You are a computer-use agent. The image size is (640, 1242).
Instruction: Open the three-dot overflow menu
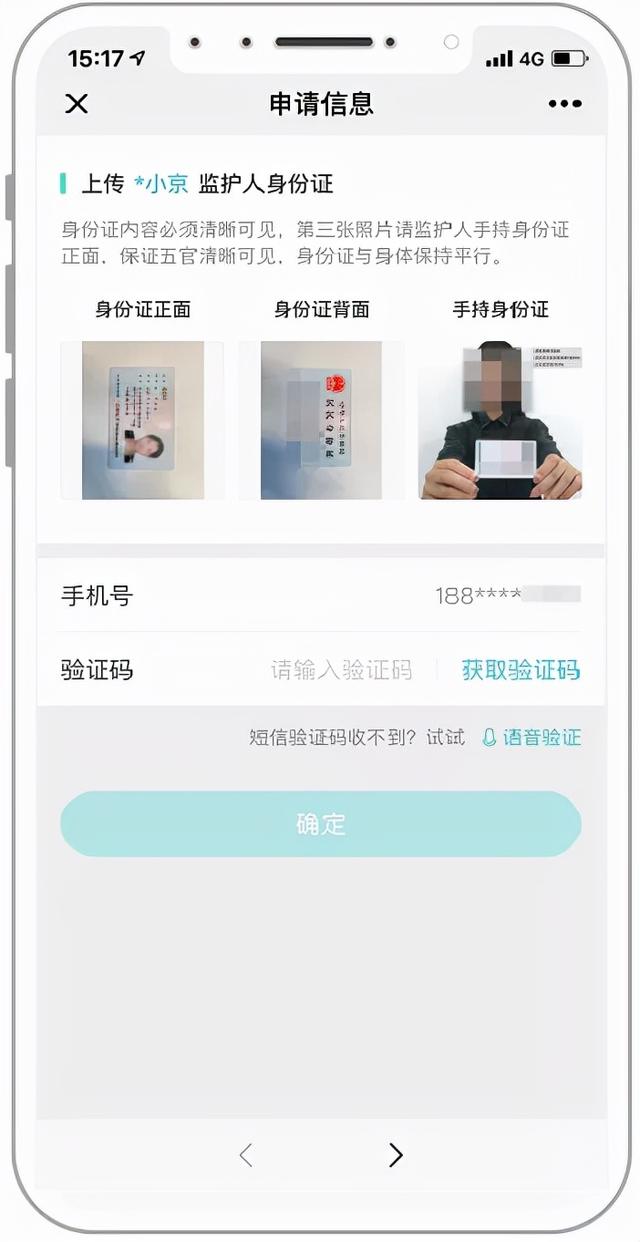pyautogui.click(x=565, y=104)
